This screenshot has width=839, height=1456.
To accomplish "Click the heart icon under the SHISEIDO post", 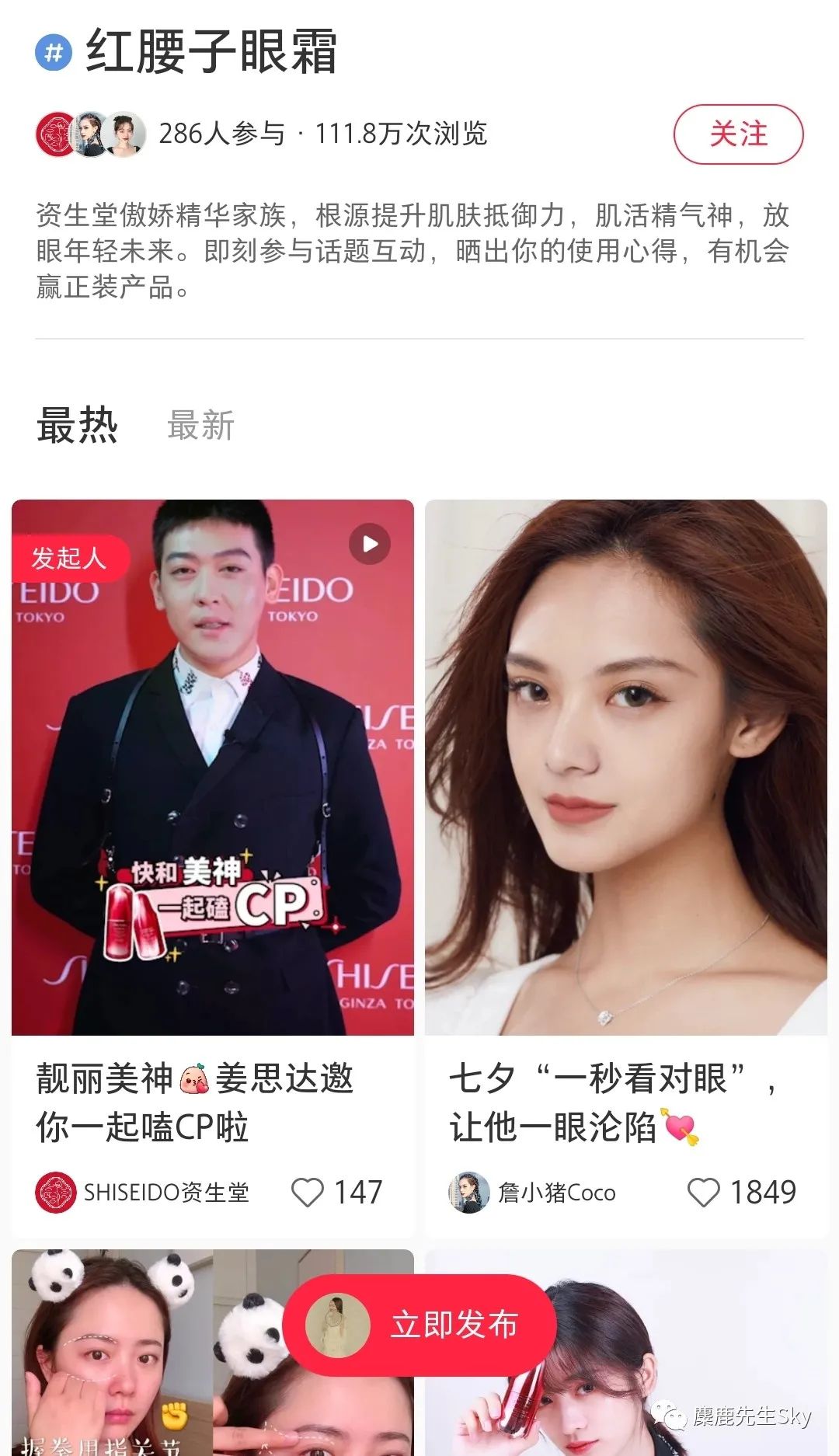I will [x=309, y=1192].
